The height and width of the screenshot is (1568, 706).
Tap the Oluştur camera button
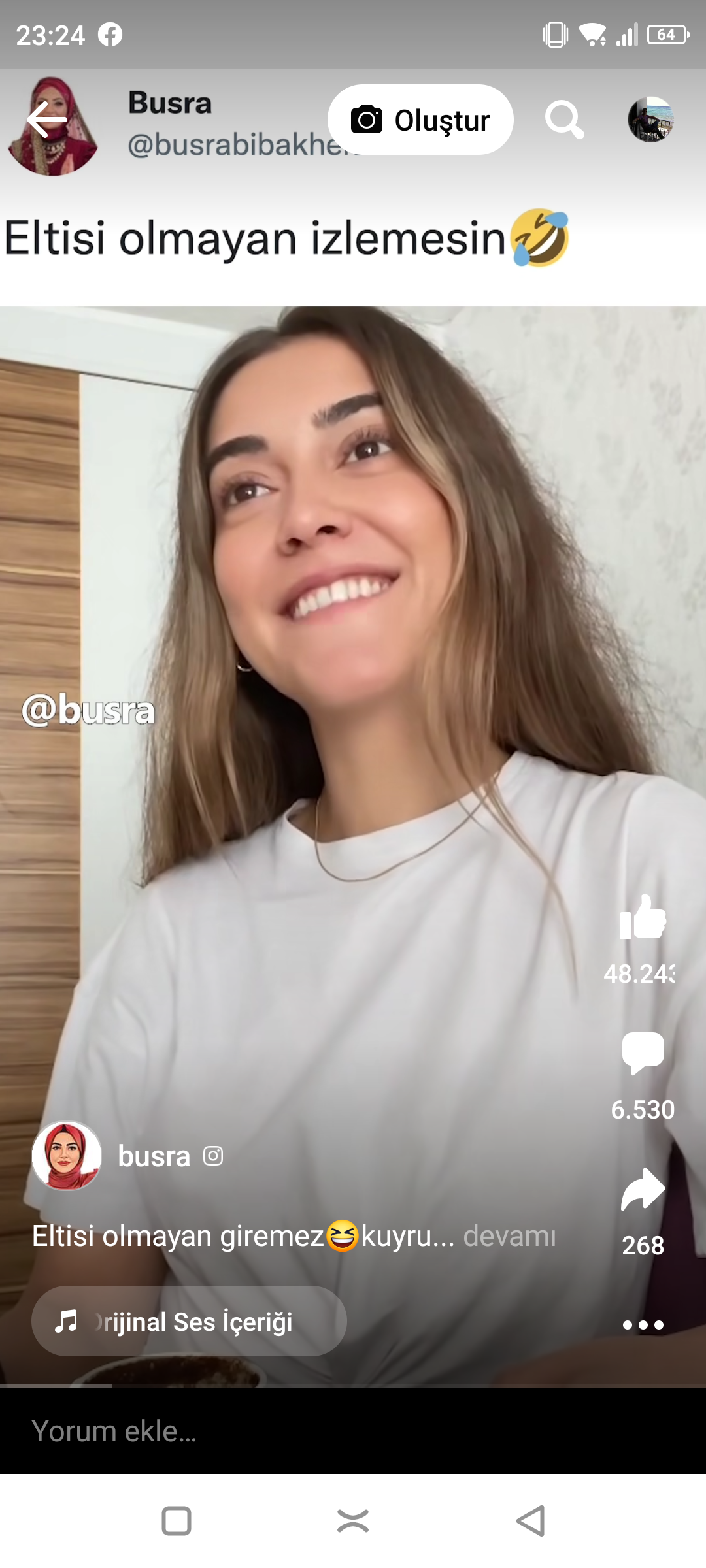(420, 120)
